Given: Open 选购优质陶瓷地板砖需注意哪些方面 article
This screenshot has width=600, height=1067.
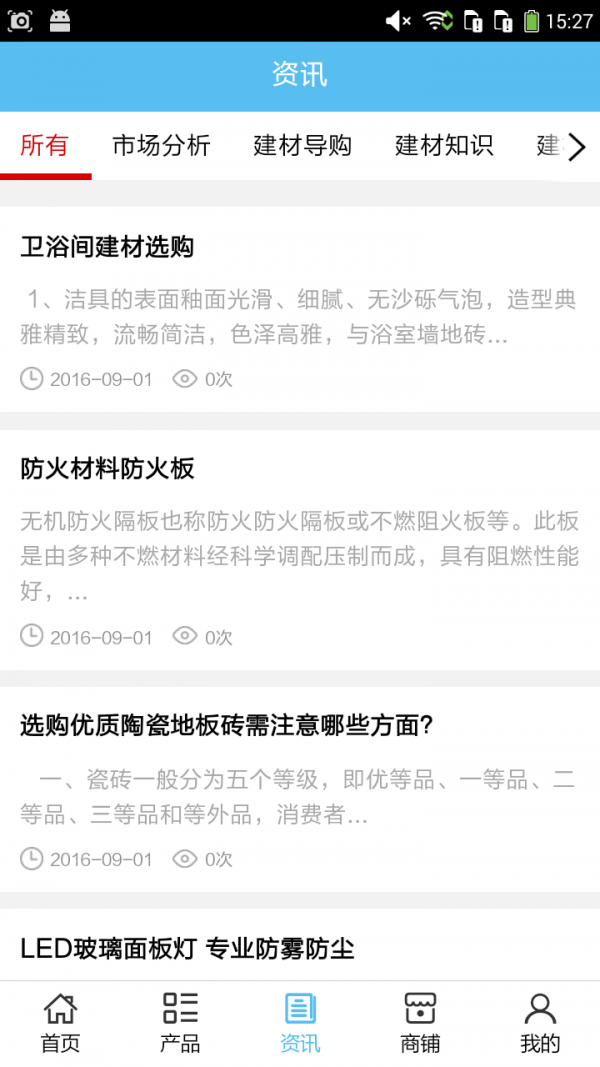Looking at the screenshot, I should coord(226,726).
